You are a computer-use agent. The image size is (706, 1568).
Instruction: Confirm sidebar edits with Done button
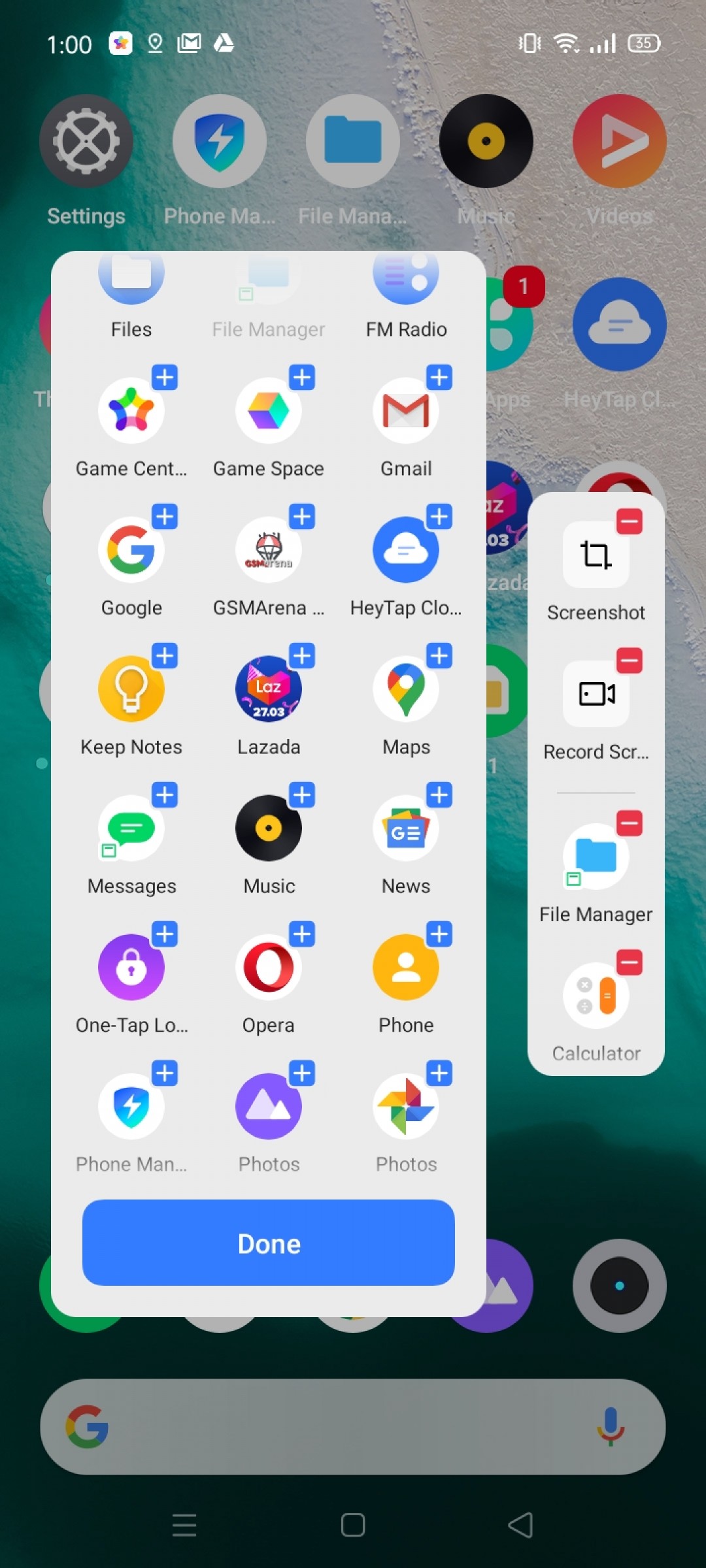(268, 1243)
